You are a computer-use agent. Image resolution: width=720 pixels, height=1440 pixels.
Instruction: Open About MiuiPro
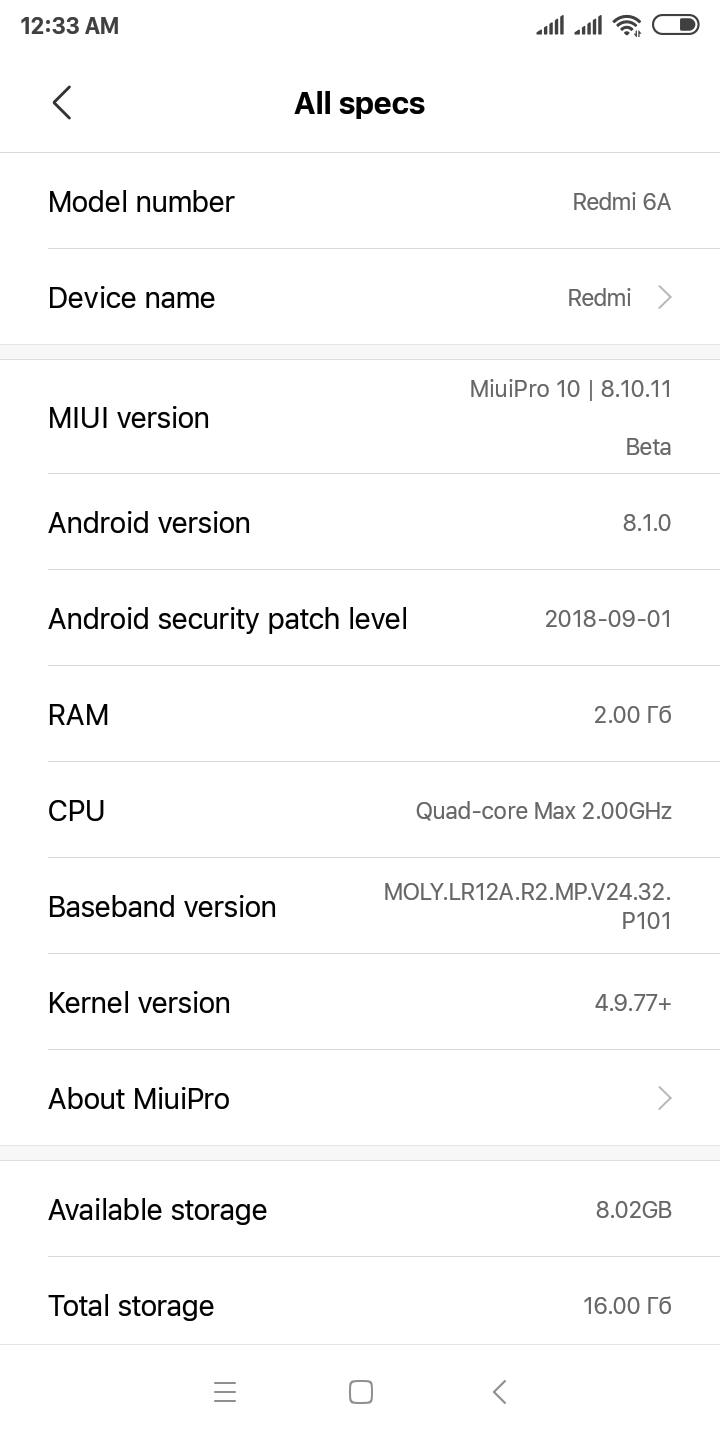tap(360, 1098)
